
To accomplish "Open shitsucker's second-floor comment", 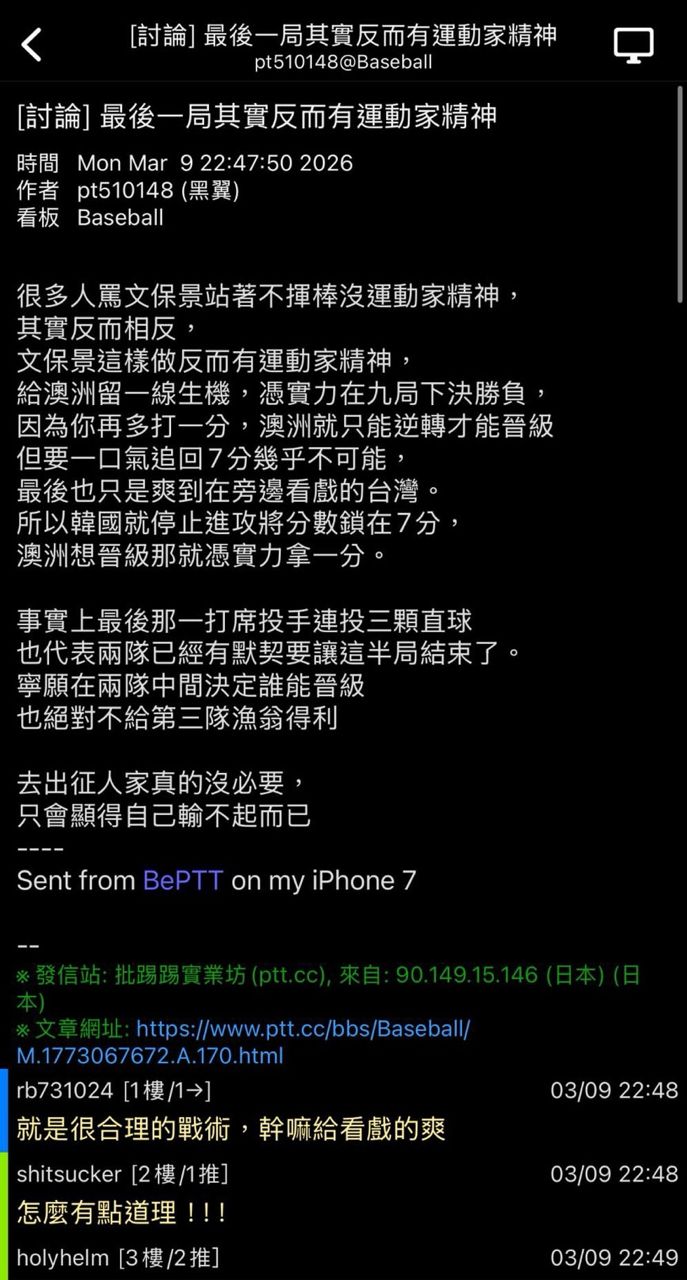I will click(x=343, y=1194).
